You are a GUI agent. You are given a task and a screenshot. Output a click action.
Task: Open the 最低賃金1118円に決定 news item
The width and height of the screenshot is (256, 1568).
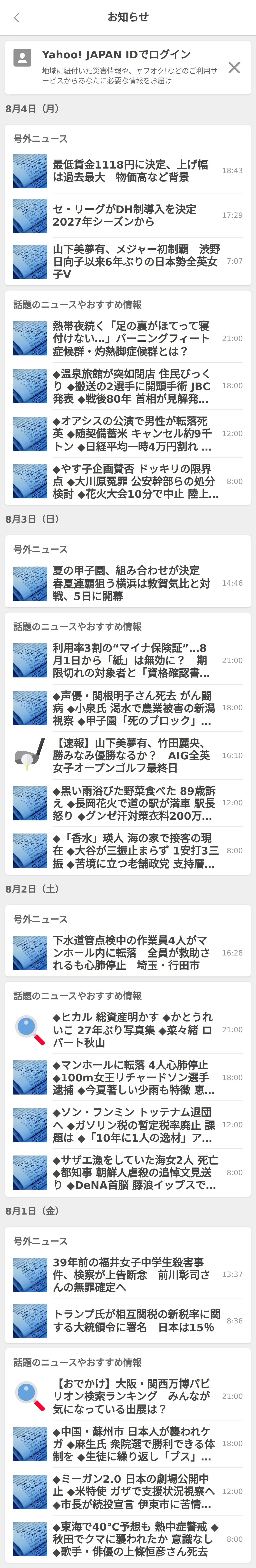[128, 171]
